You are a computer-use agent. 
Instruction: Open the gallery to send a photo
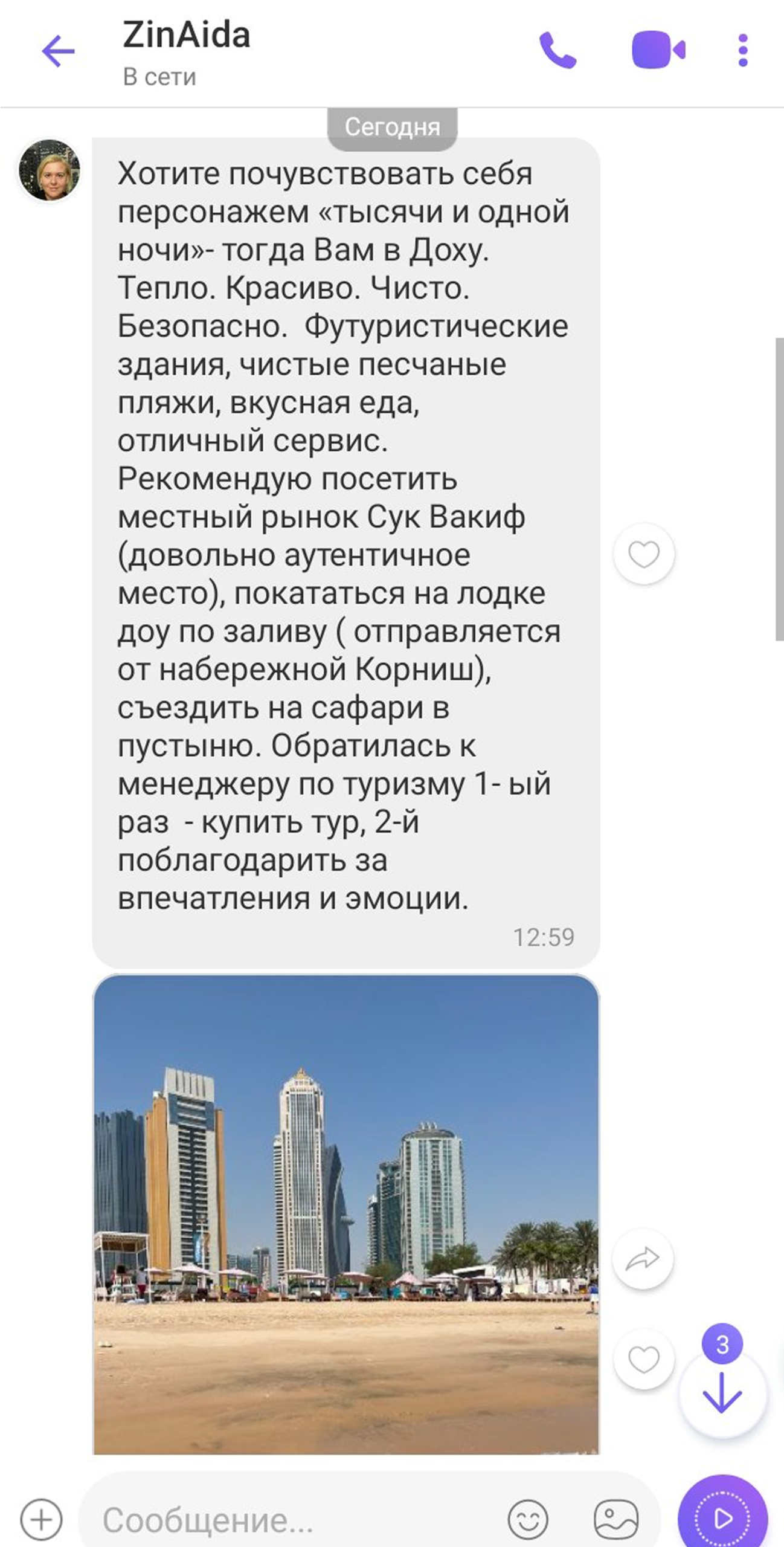tap(616, 1519)
